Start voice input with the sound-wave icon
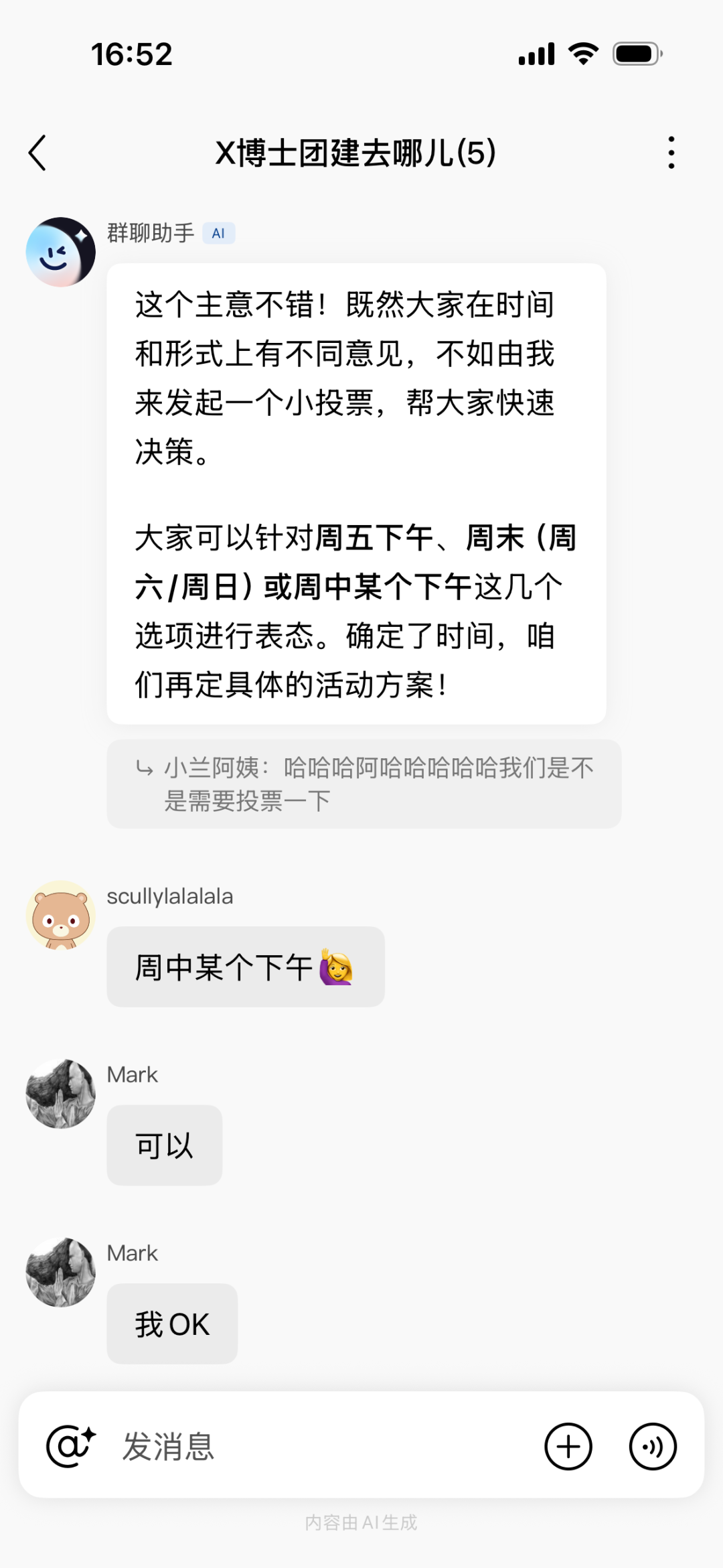Image resolution: width=723 pixels, height=1568 pixels. (653, 1446)
